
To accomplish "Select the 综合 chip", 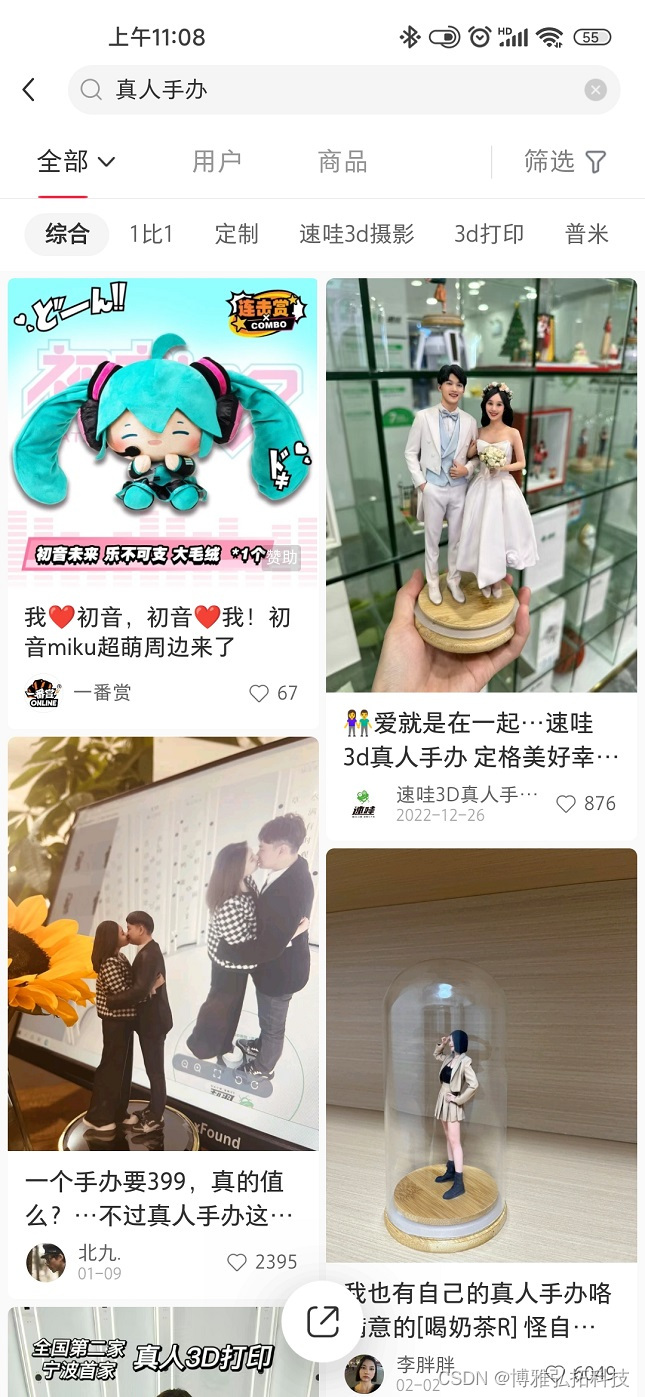I will click(x=67, y=234).
